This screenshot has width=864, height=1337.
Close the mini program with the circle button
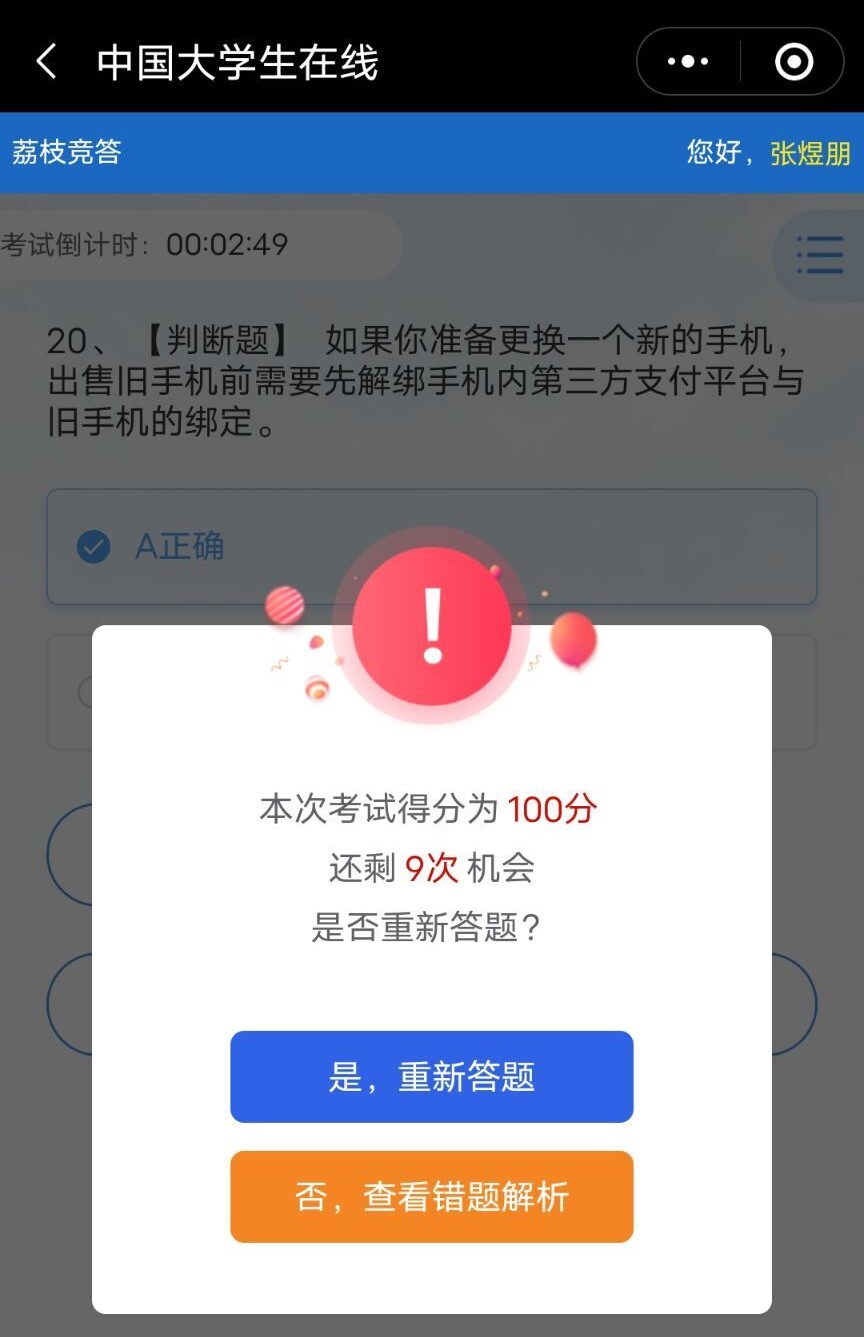(x=794, y=62)
